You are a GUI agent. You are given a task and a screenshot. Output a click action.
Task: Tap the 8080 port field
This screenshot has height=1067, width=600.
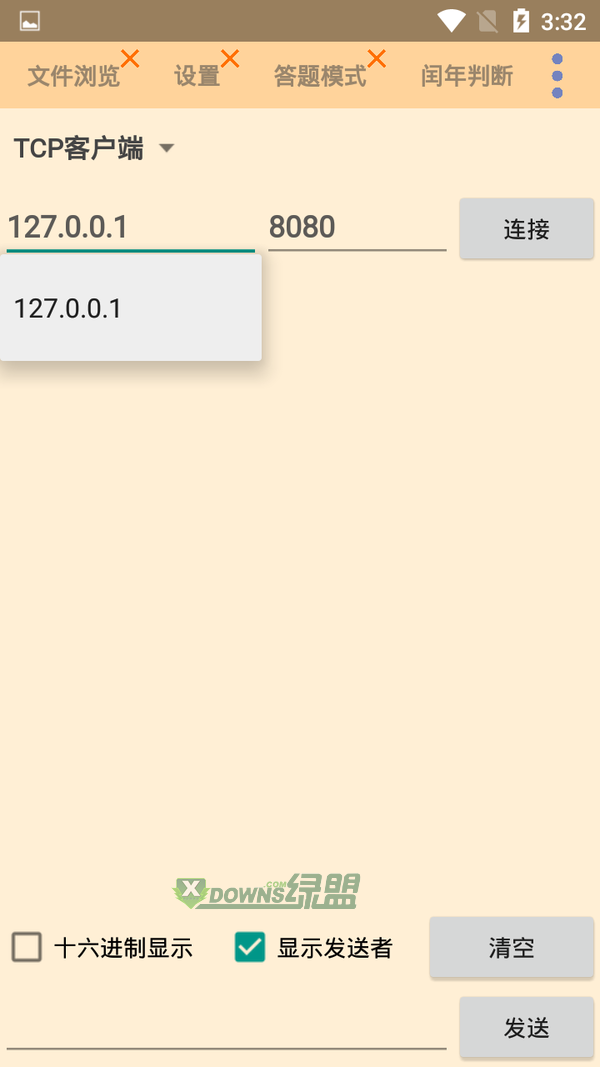coord(357,227)
